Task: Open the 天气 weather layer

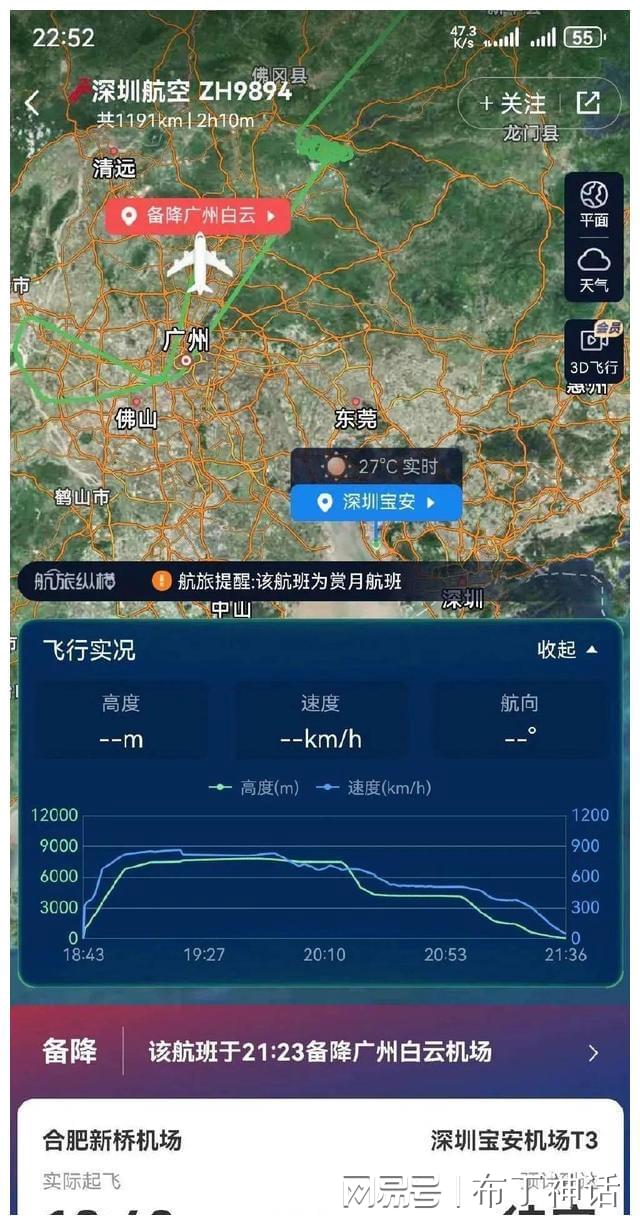Action: (594, 270)
